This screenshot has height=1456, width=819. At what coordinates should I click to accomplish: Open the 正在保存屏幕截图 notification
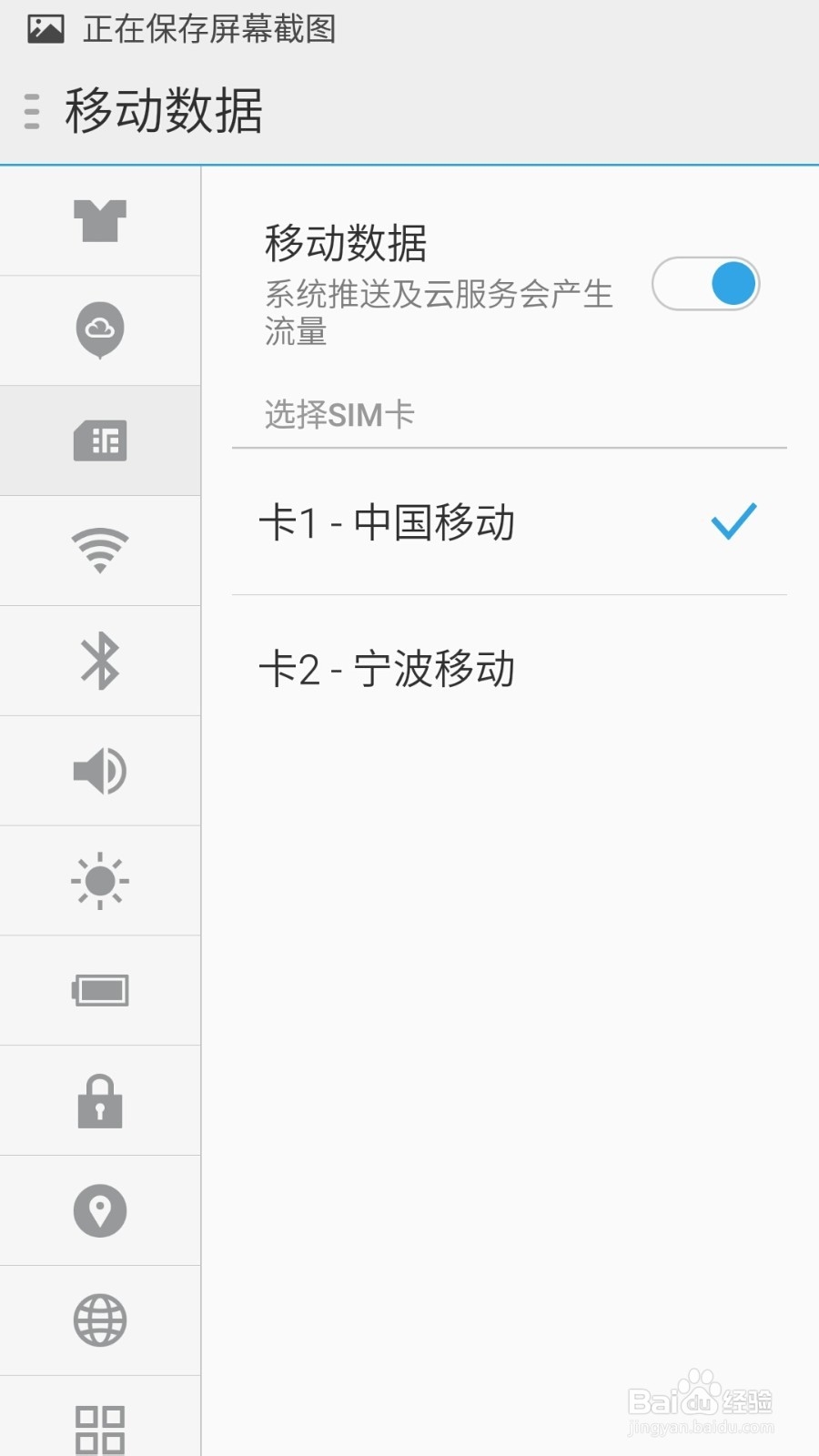point(209,30)
